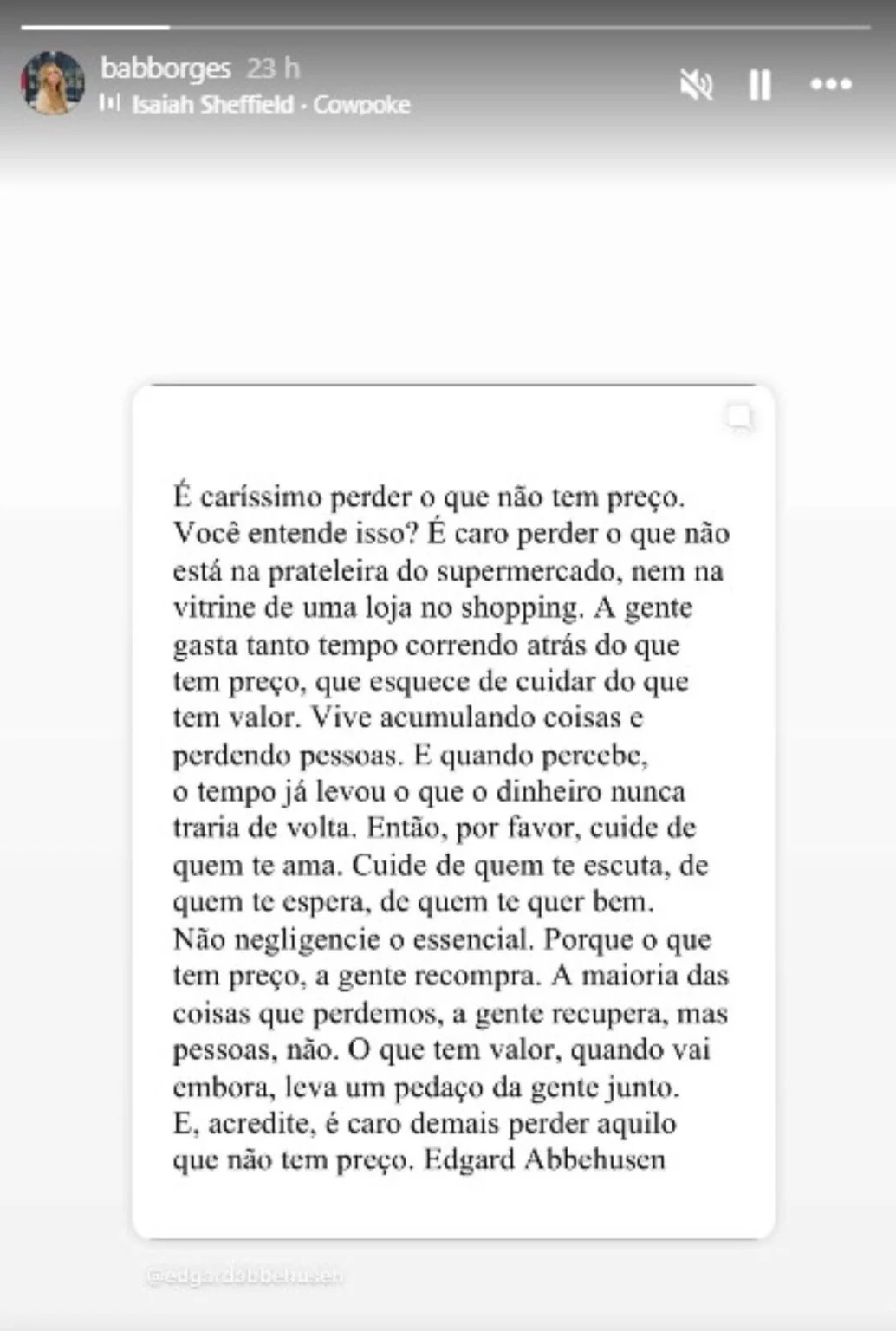Screen dimensions: 896x1331
Task: Open the babborges username link
Action: point(166,68)
